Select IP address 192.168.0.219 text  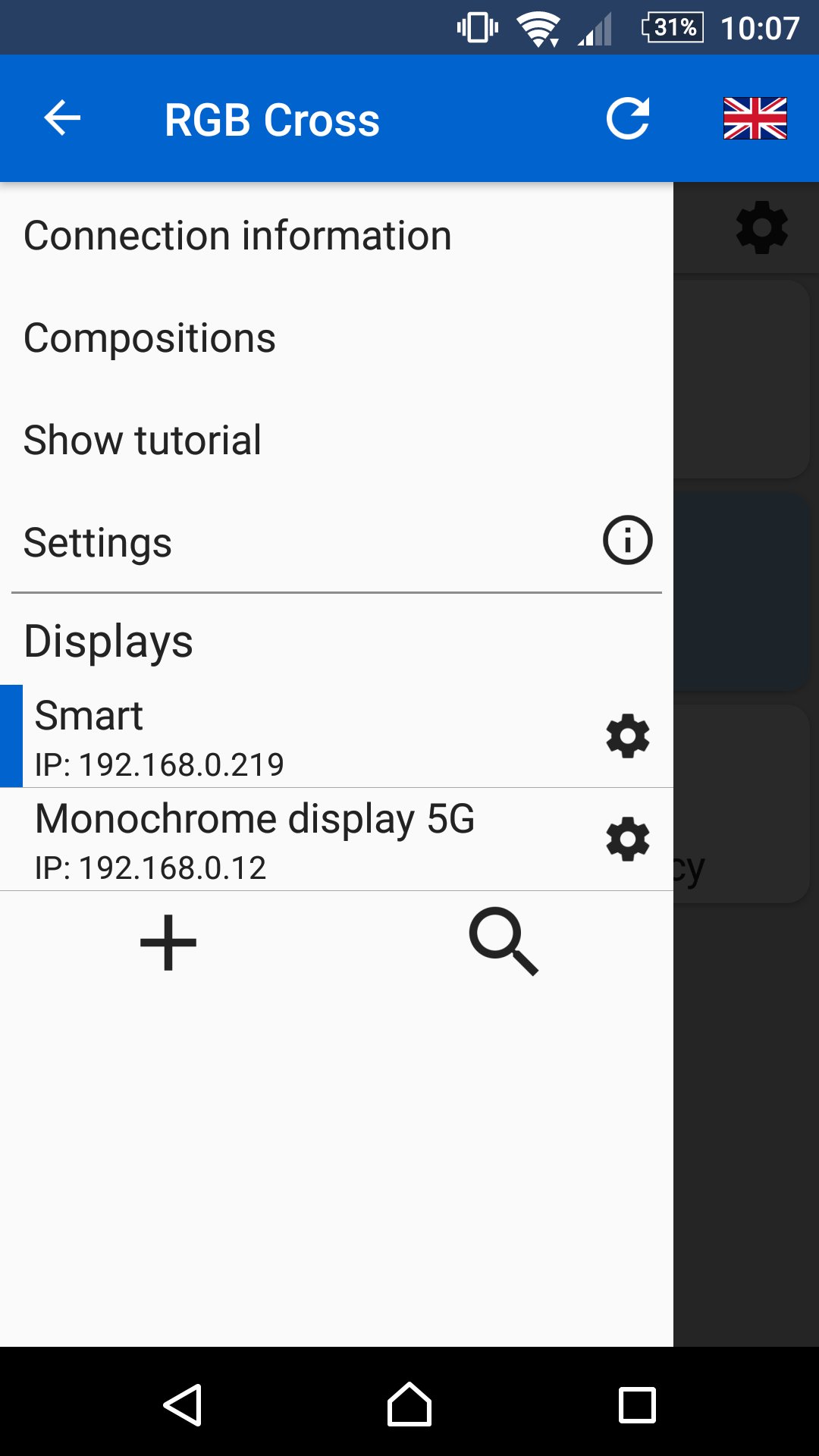[159, 764]
